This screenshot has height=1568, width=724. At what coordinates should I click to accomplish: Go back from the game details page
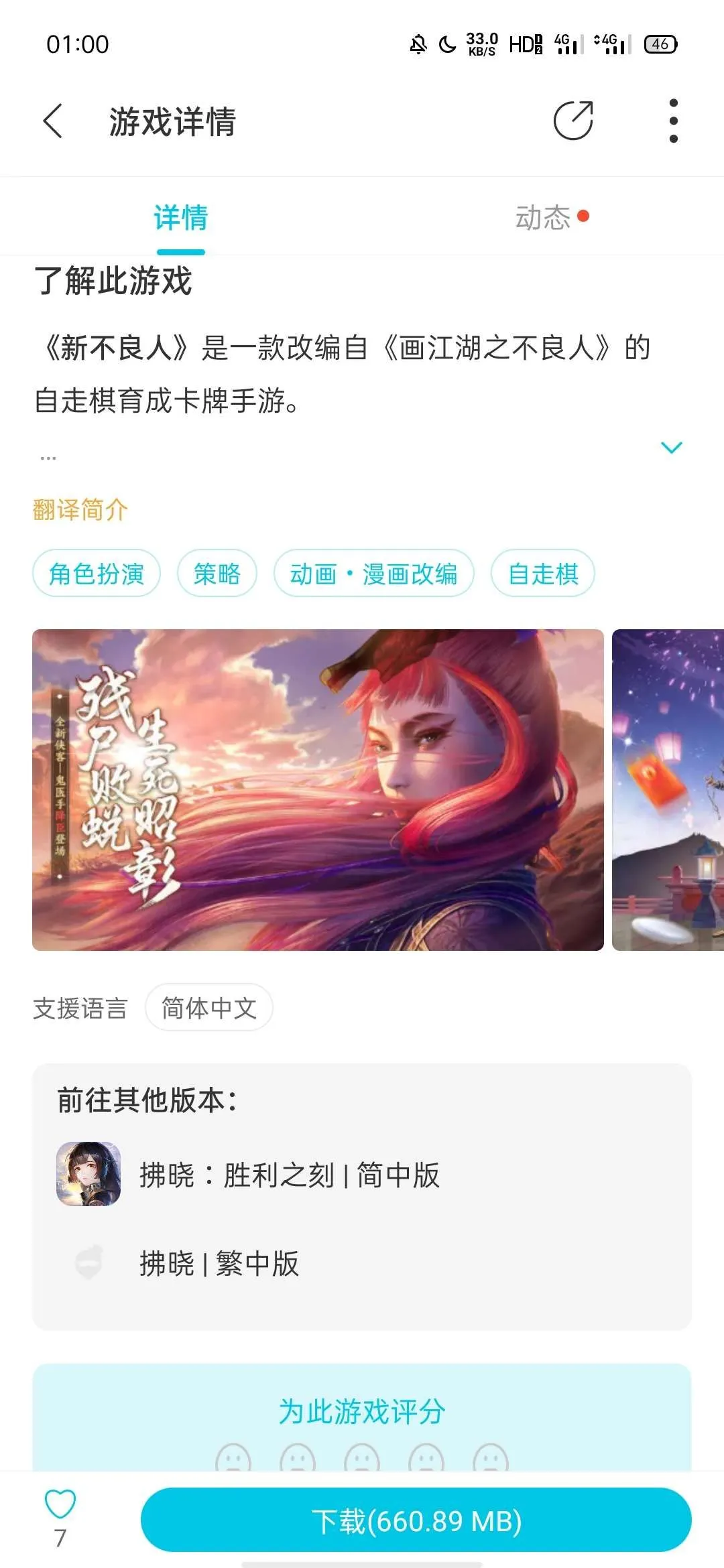pos(53,121)
